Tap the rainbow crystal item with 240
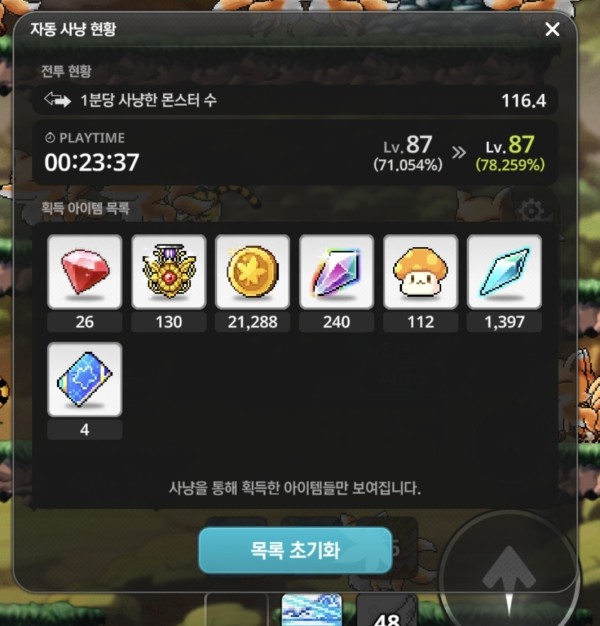The width and height of the screenshot is (600, 626). (x=337, y=271)
